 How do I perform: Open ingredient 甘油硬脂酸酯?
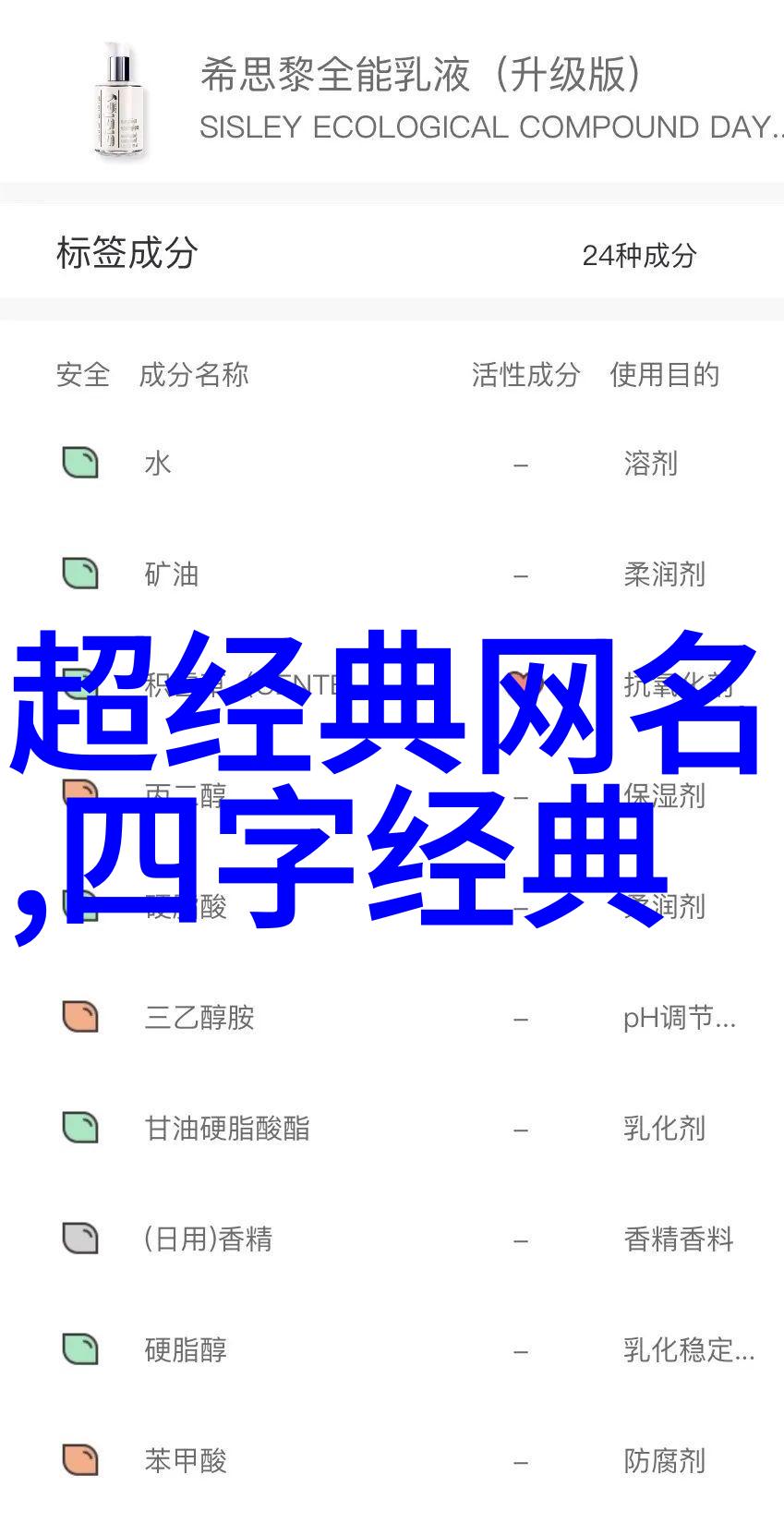(392, 1129)
